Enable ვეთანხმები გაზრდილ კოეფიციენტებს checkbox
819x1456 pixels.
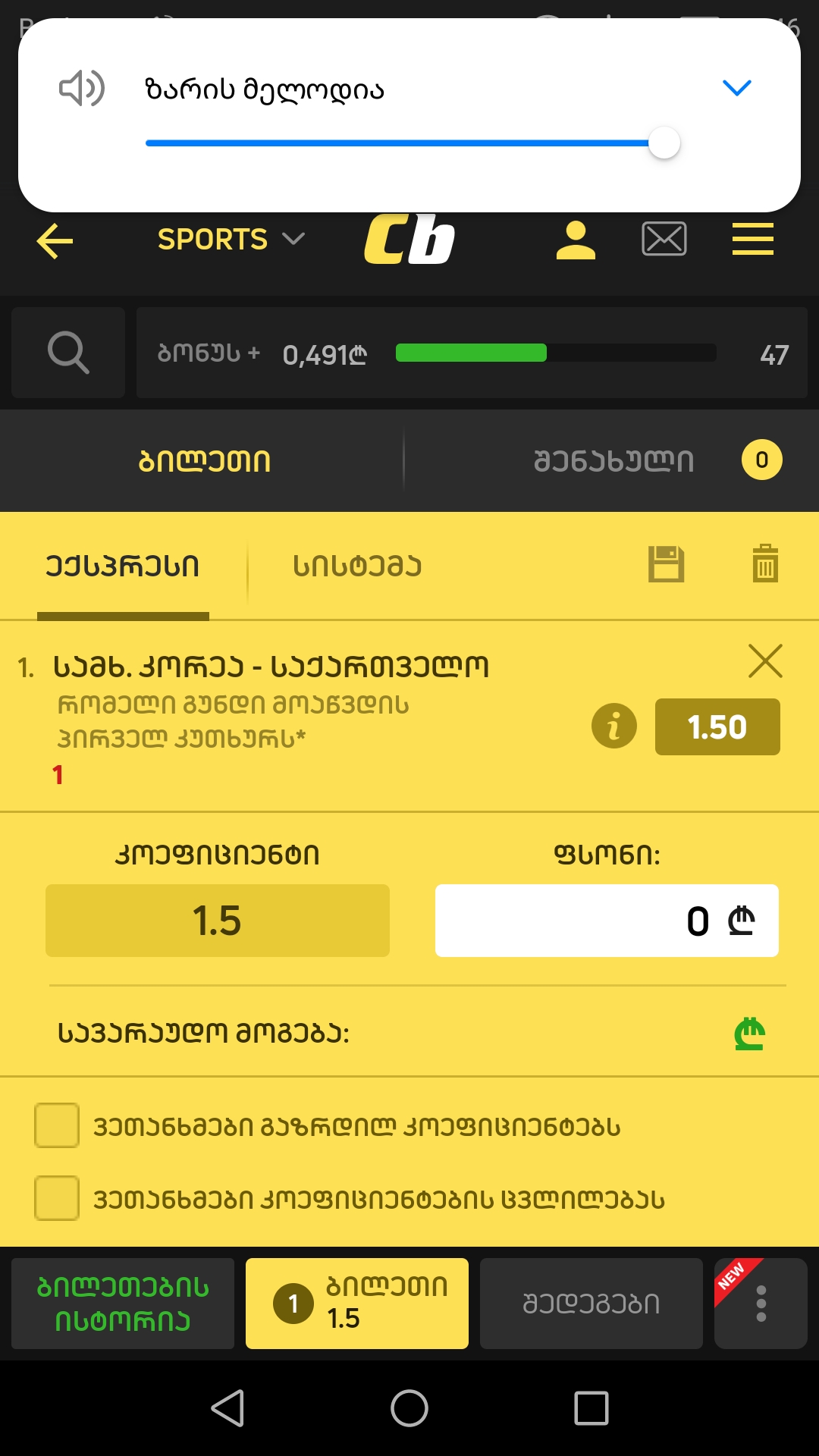(56, 1127)
